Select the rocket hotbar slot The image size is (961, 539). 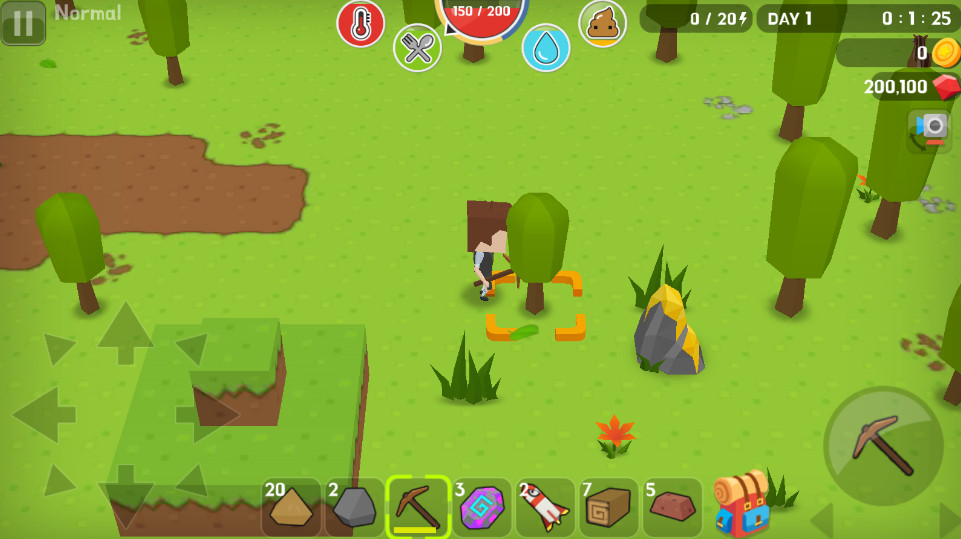pos(545,507)
